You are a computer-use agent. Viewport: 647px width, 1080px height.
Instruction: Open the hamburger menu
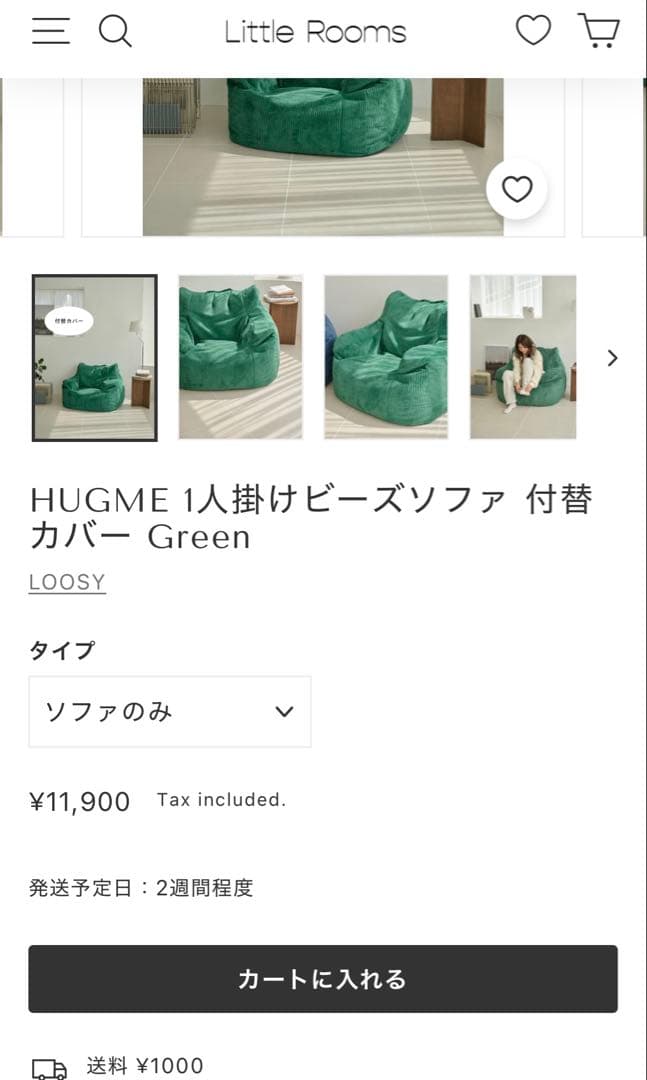[50, 31]
